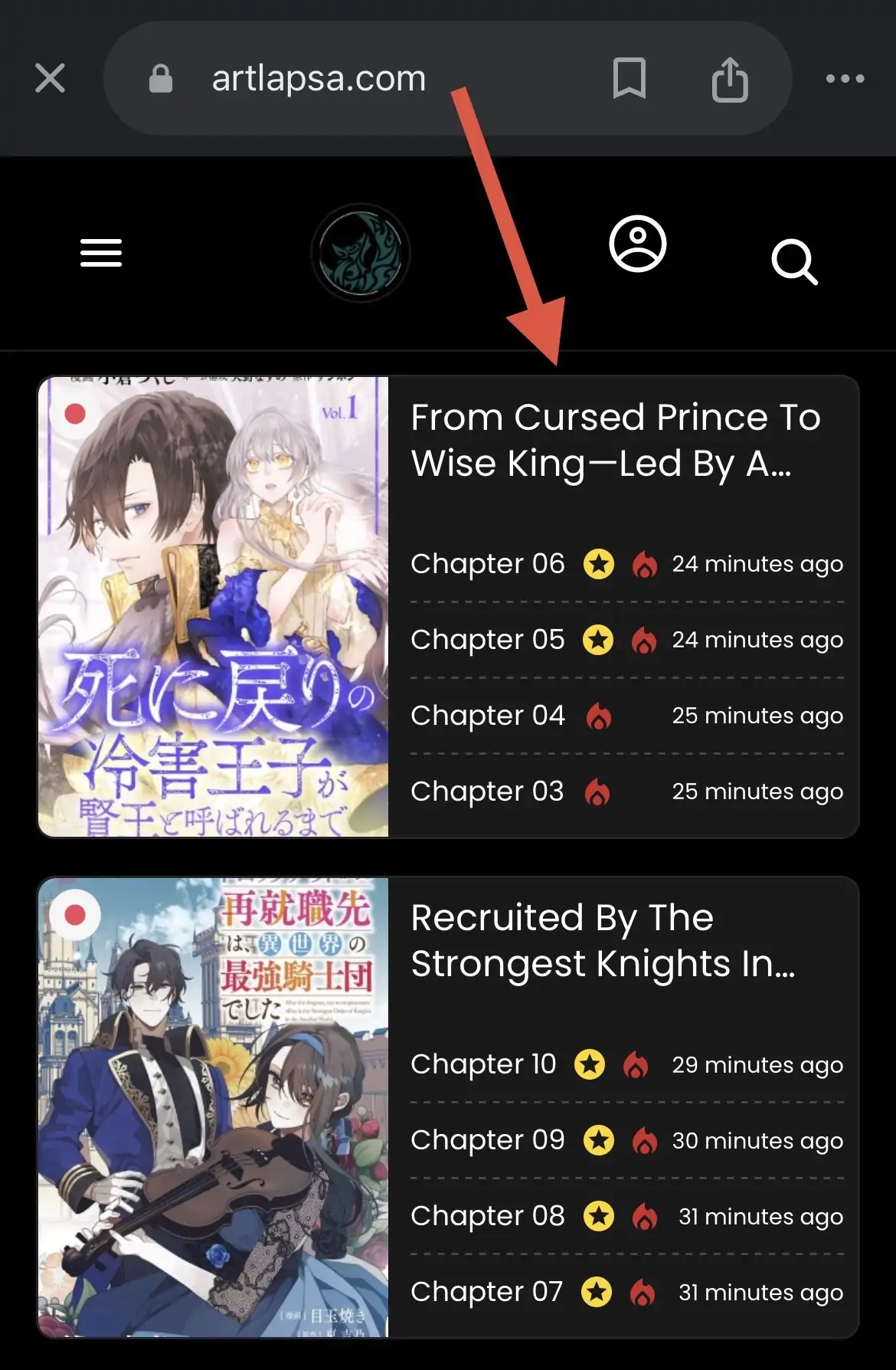The width and height of the screenshot is (896, 1370).
Task: Close the in-app browser
Action: pyautogui.click(x=51, y=78)
